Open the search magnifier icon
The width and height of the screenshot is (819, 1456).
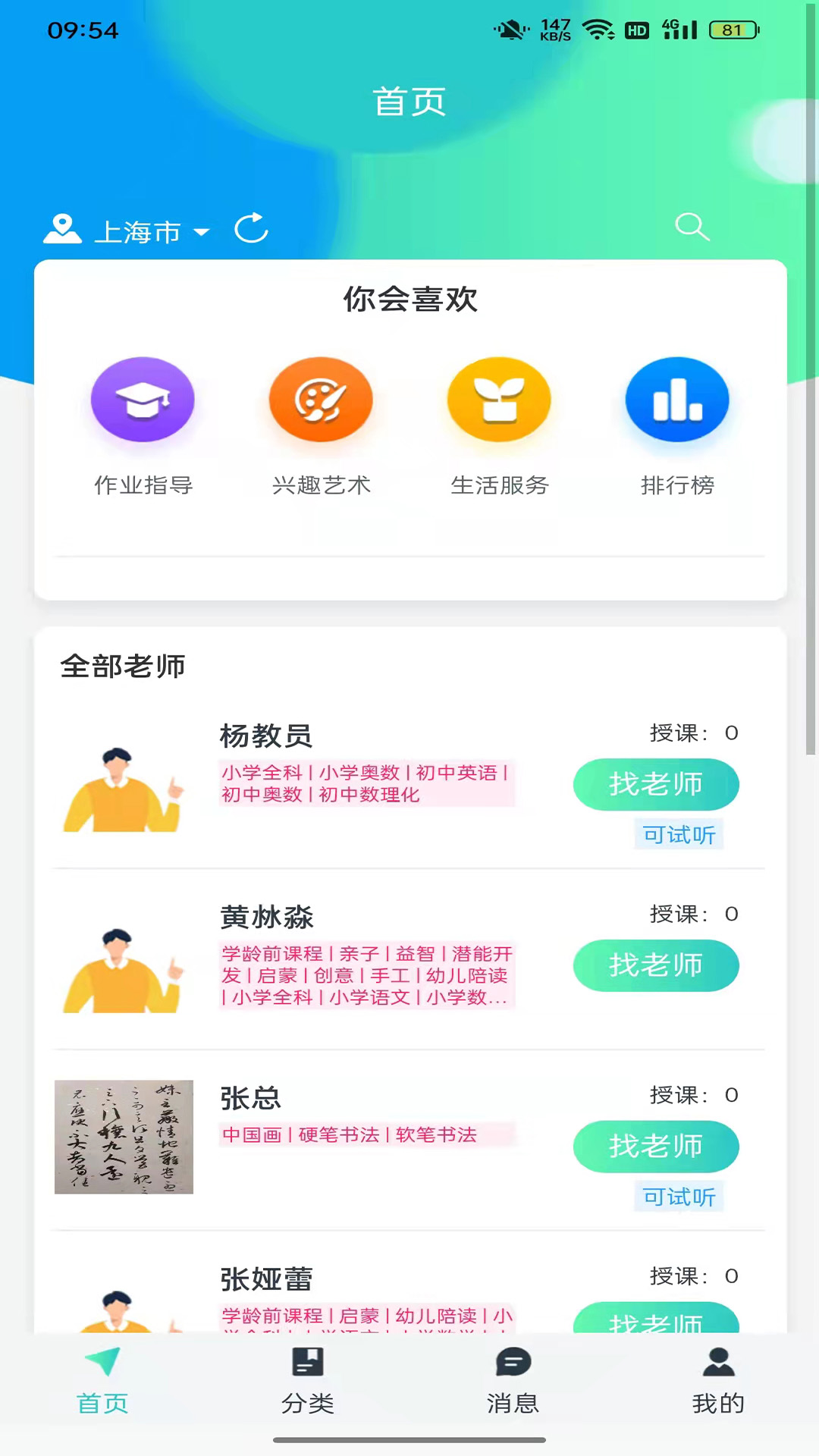692,227
